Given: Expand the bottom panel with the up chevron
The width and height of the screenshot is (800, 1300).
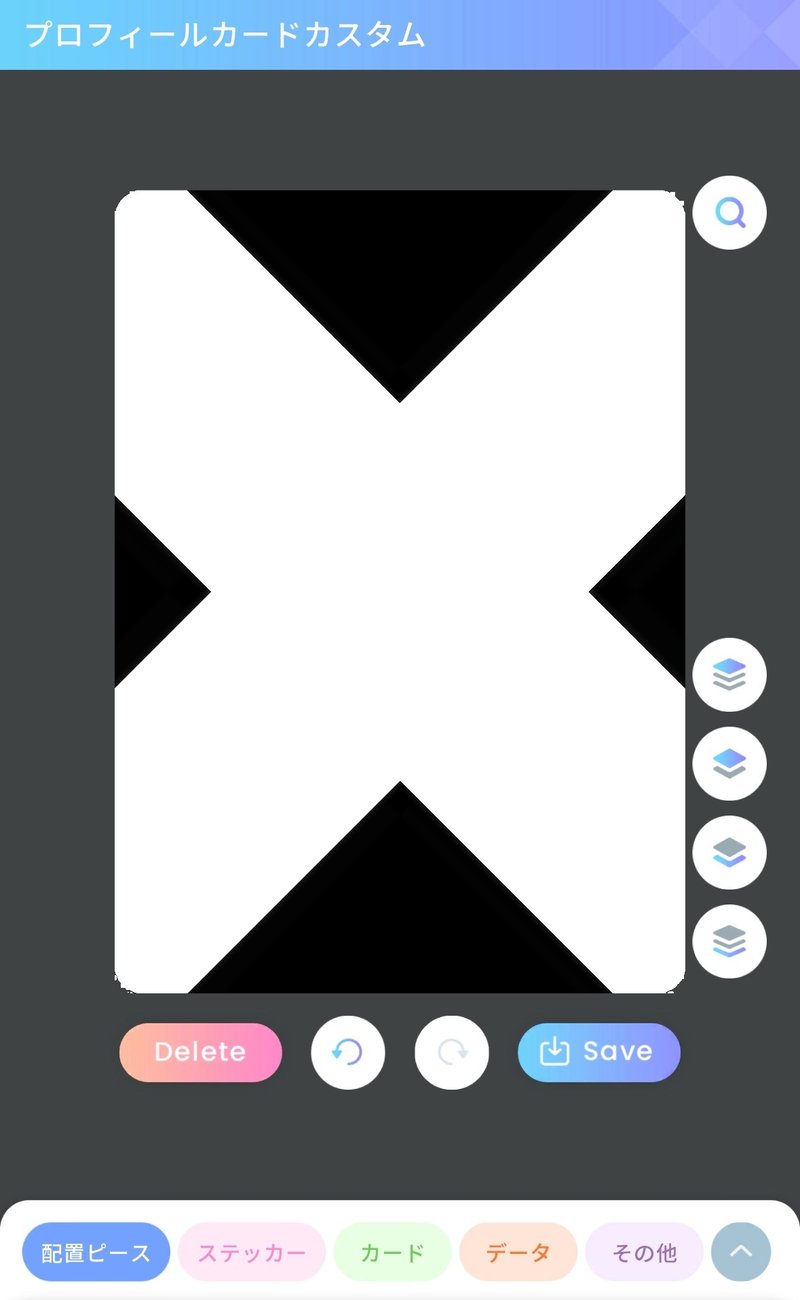Looking at the screenshot, I should pos(741,1252).
